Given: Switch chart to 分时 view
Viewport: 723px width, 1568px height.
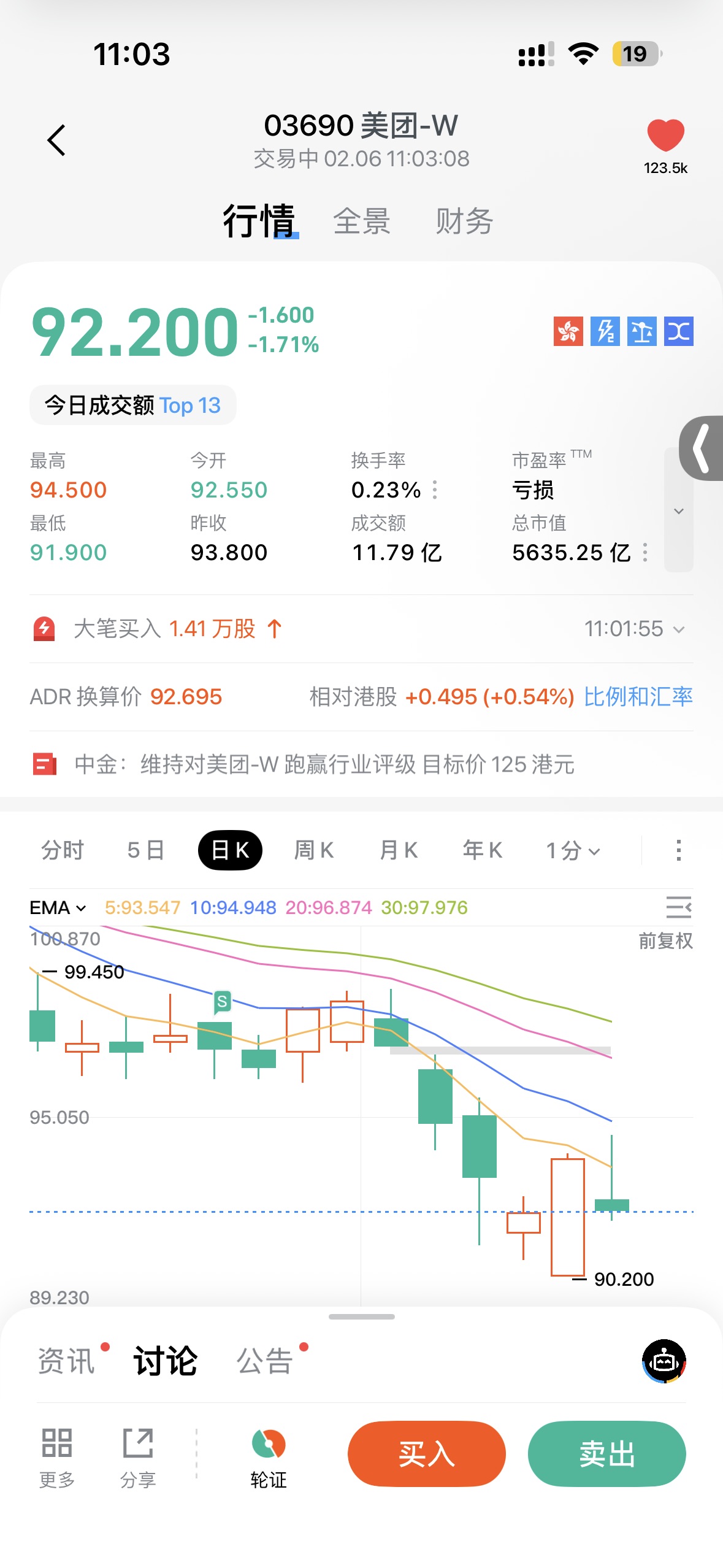Looking at the screenshot, I should [x=63, y=850].
